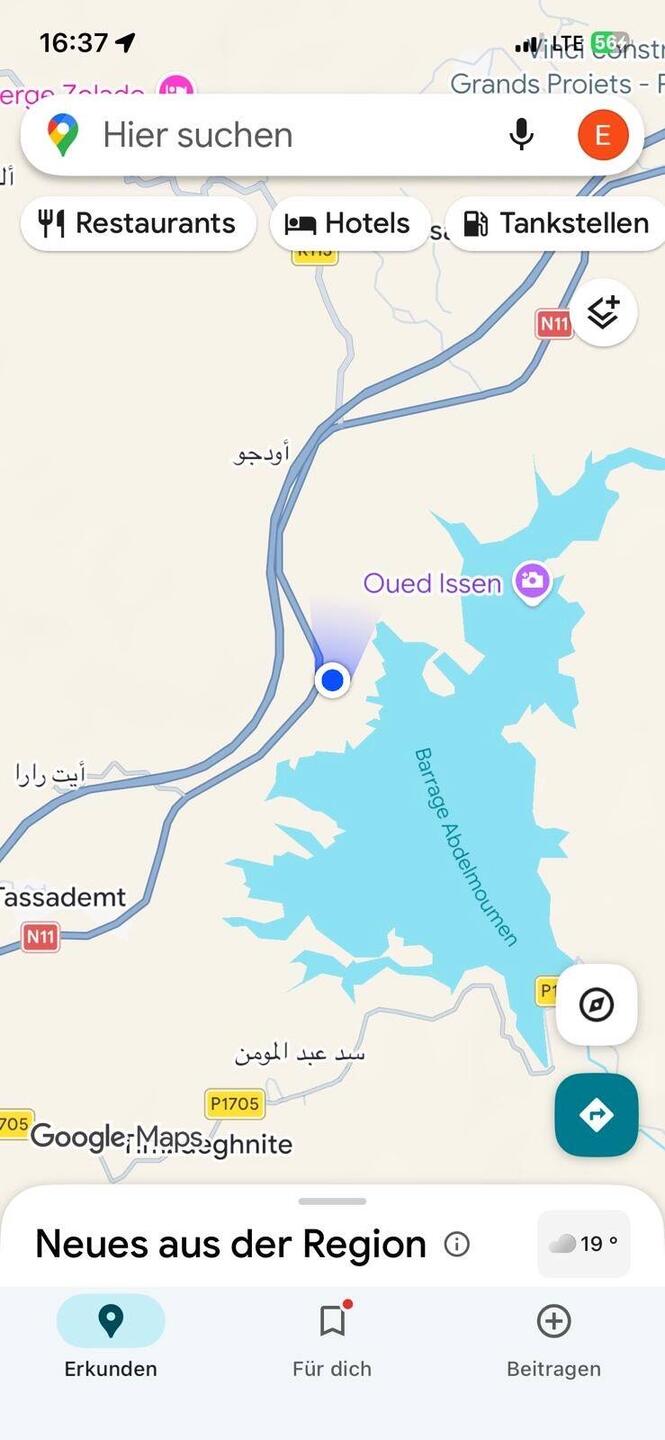Open directions with the route button

click(x=596, y=1115)
